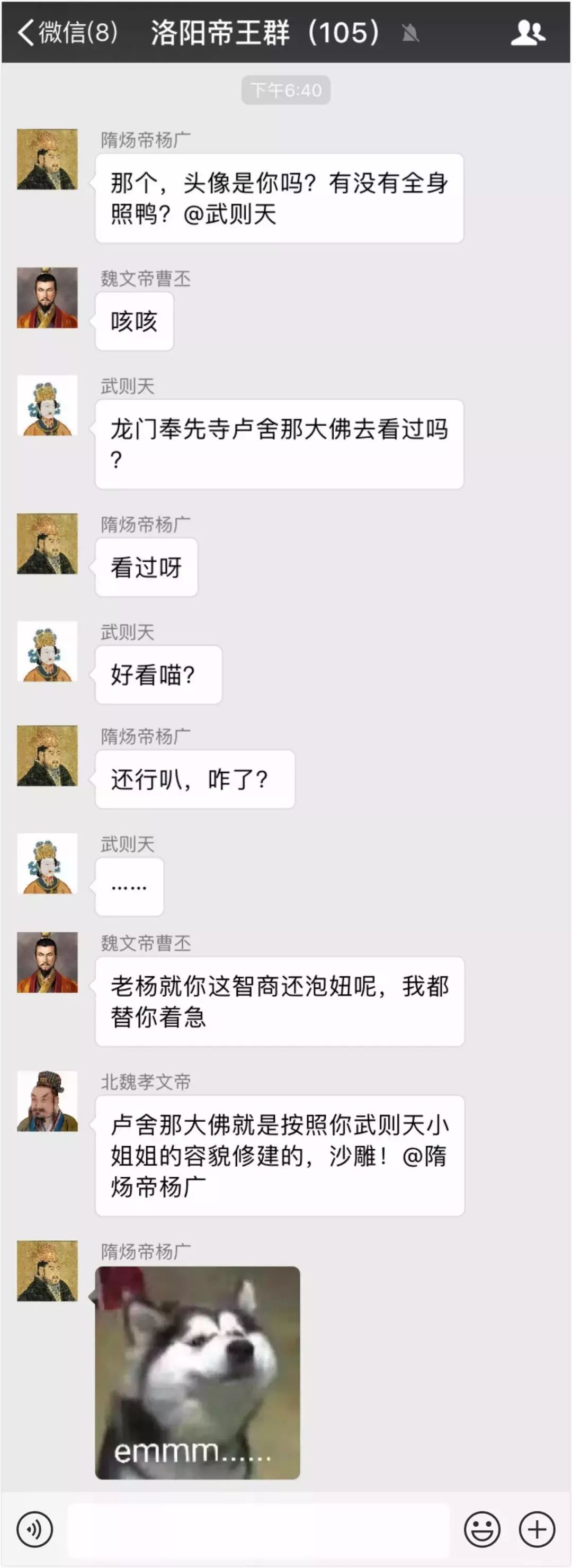This screenshot has height=1568, width=572.
Task: Open the plus attachments menu
Action: pos(537,1528)
